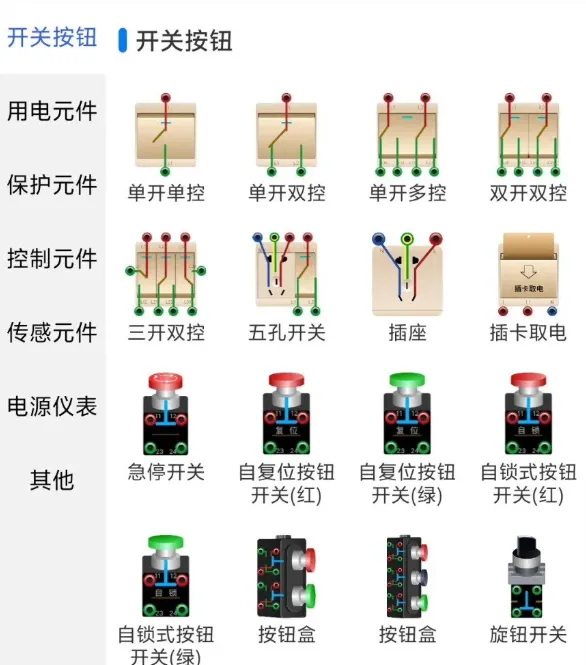Open the 保护元件 category
The height and width of the screenshot is (665, 586).
coord(52,185)
